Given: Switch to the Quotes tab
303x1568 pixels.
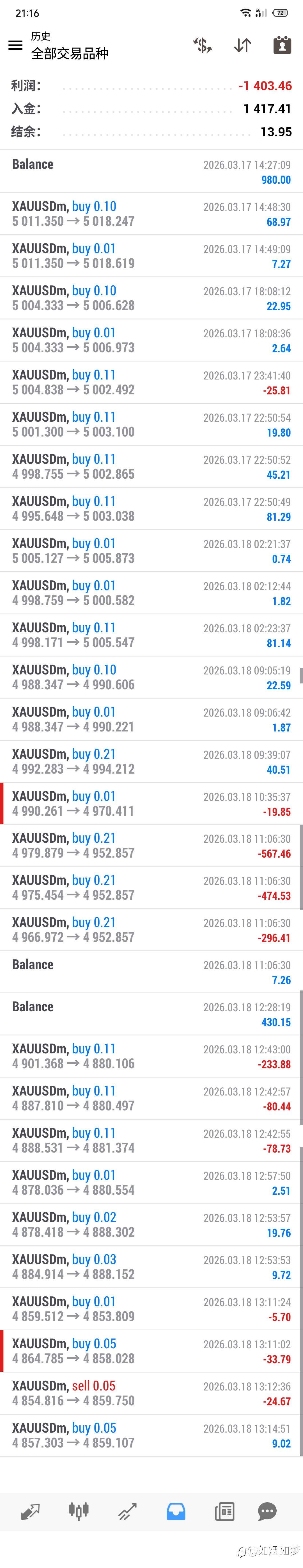Looking at the screenshot, I should [30, 1511].
